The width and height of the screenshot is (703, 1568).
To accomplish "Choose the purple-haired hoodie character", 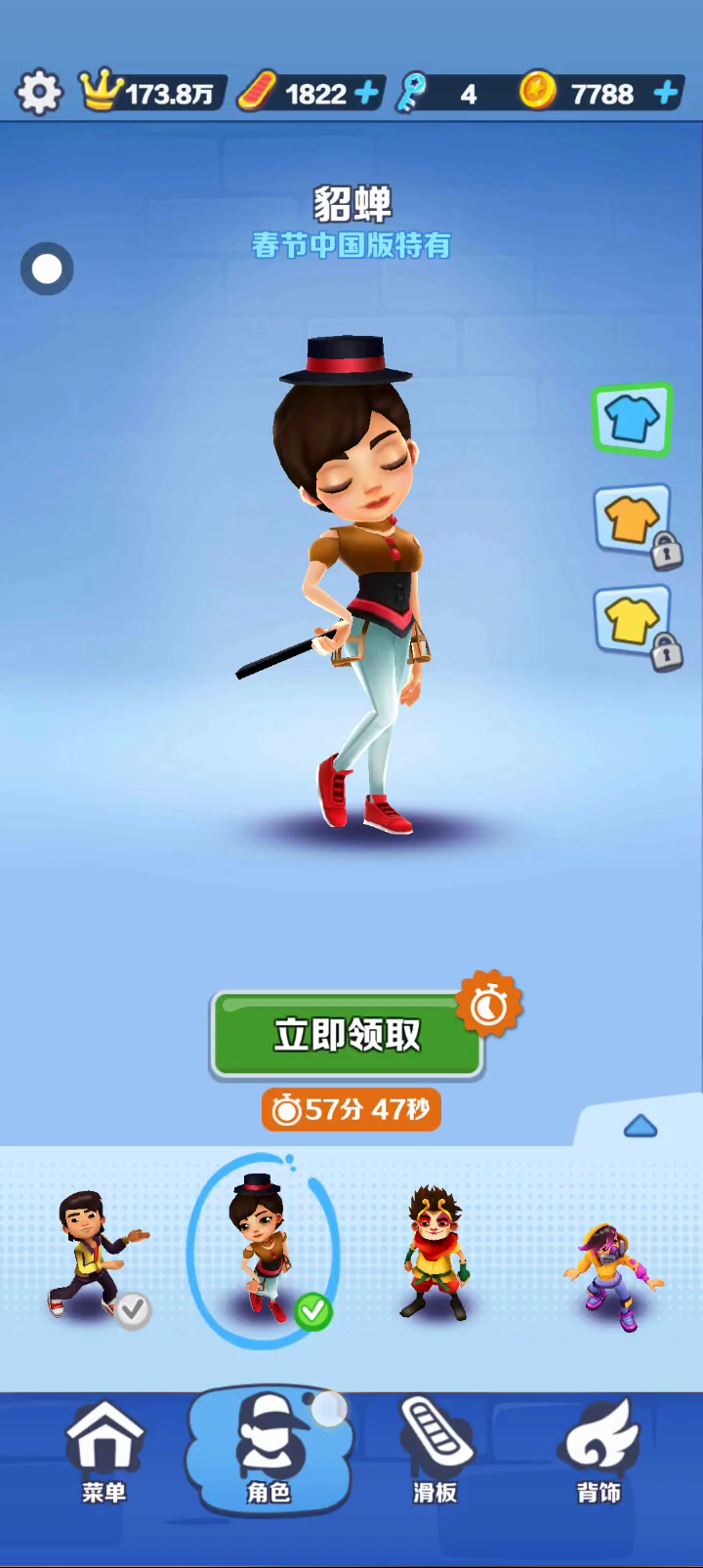I will click(x=610, y=1274).
